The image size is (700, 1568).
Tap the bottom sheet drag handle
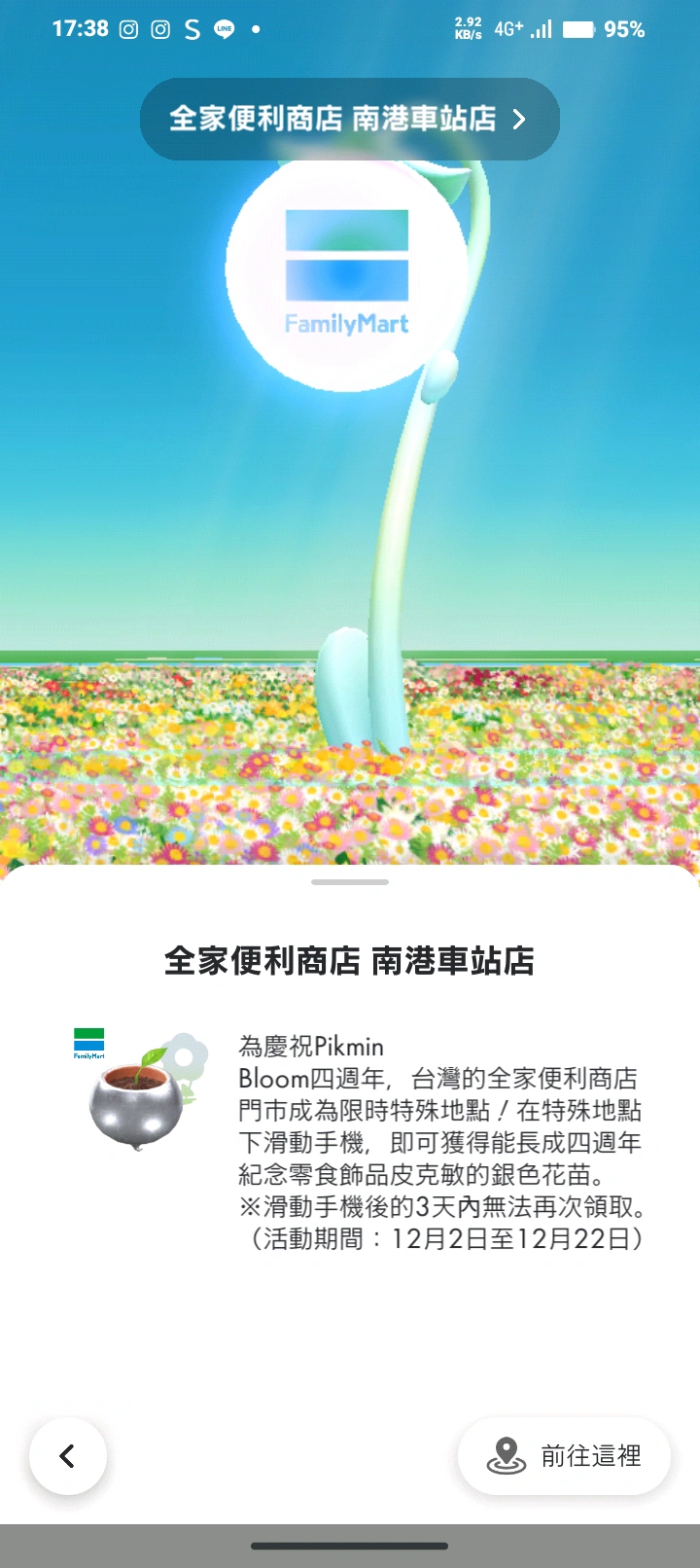tap(350, 882)
